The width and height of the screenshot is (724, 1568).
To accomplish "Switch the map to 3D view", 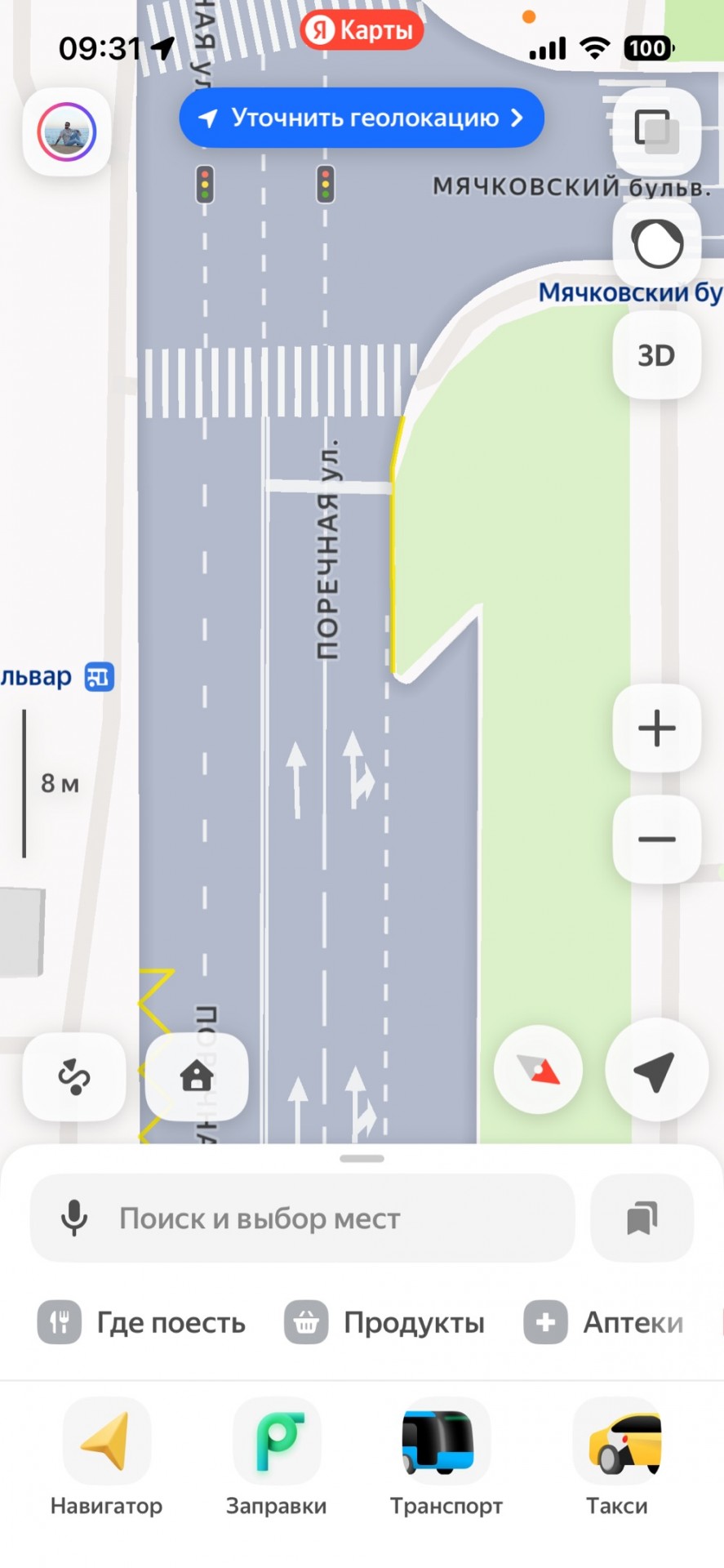I will 656,355.
